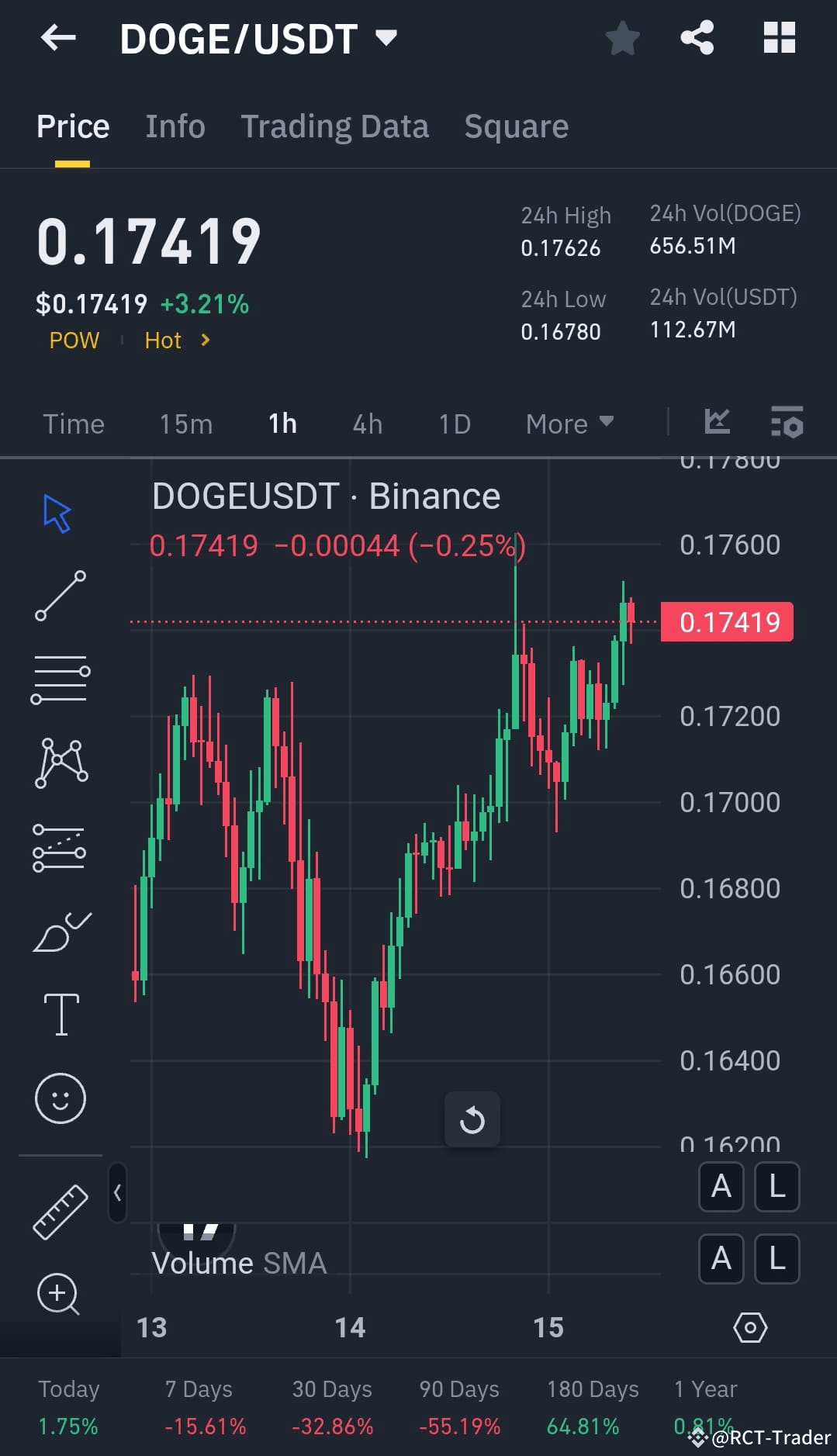Switch to the Trading Data tab
The height and width of the screenshot is (1456, 837).
click(334, 126)
